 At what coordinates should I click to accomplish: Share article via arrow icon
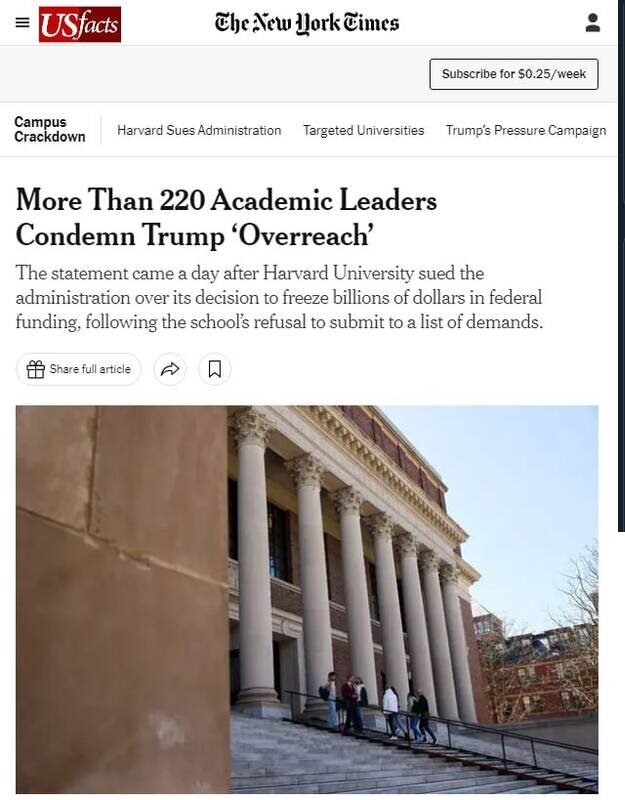pos(170,369)
